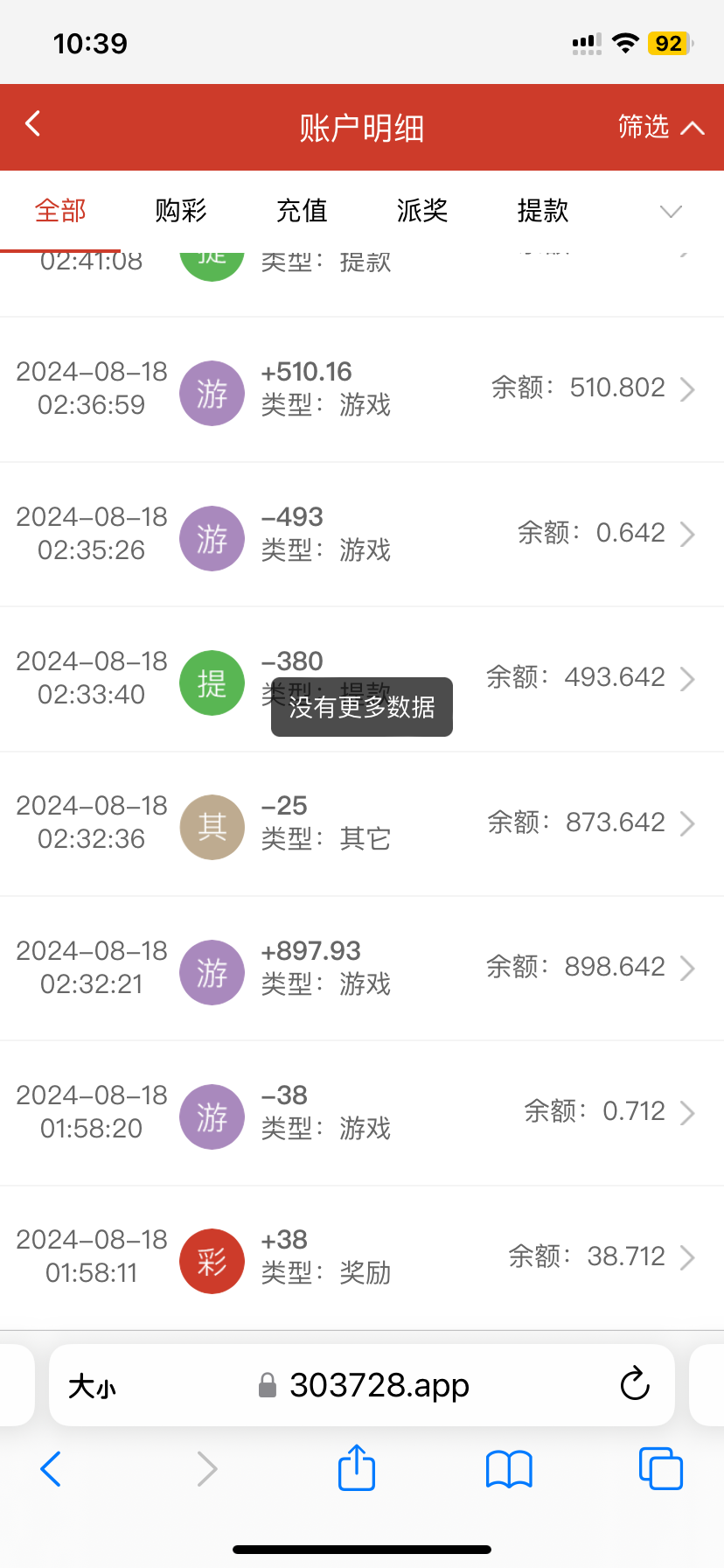Reload the page in Safari
Viewport: 724px width, 1568px height.
[635, 1385]
